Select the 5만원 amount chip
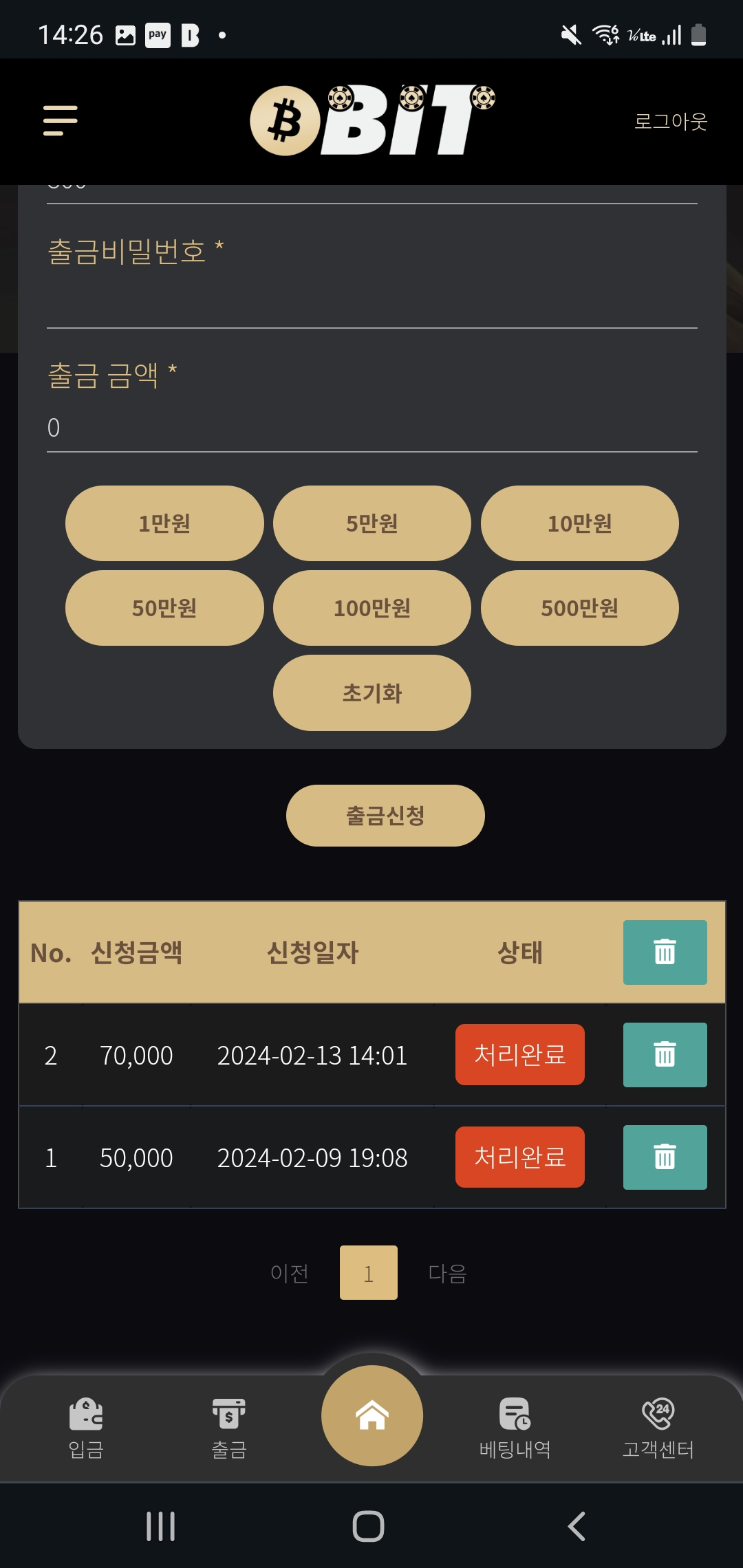 point(371,523)
